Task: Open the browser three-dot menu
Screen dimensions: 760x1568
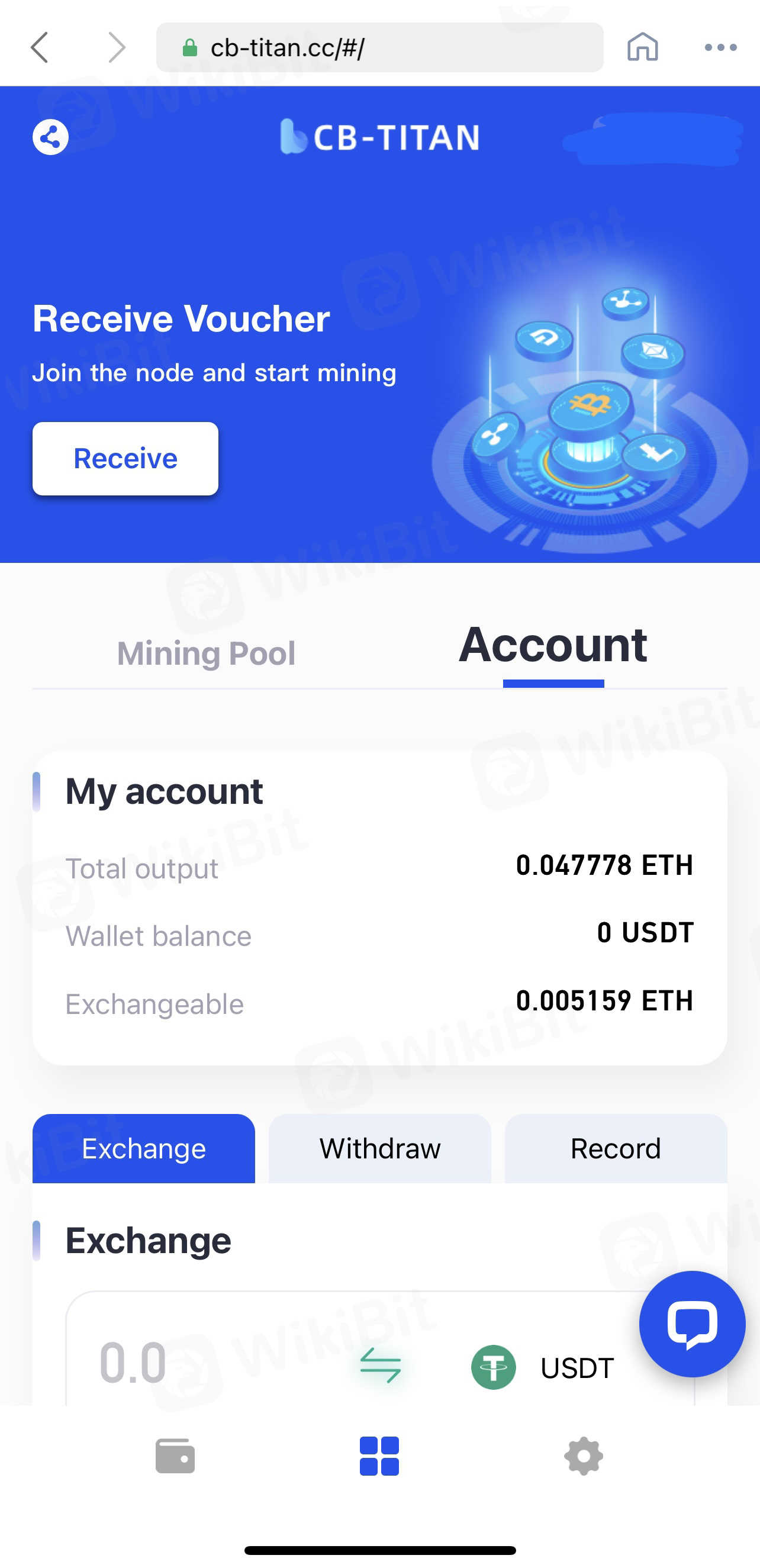Action: [720, 47]
